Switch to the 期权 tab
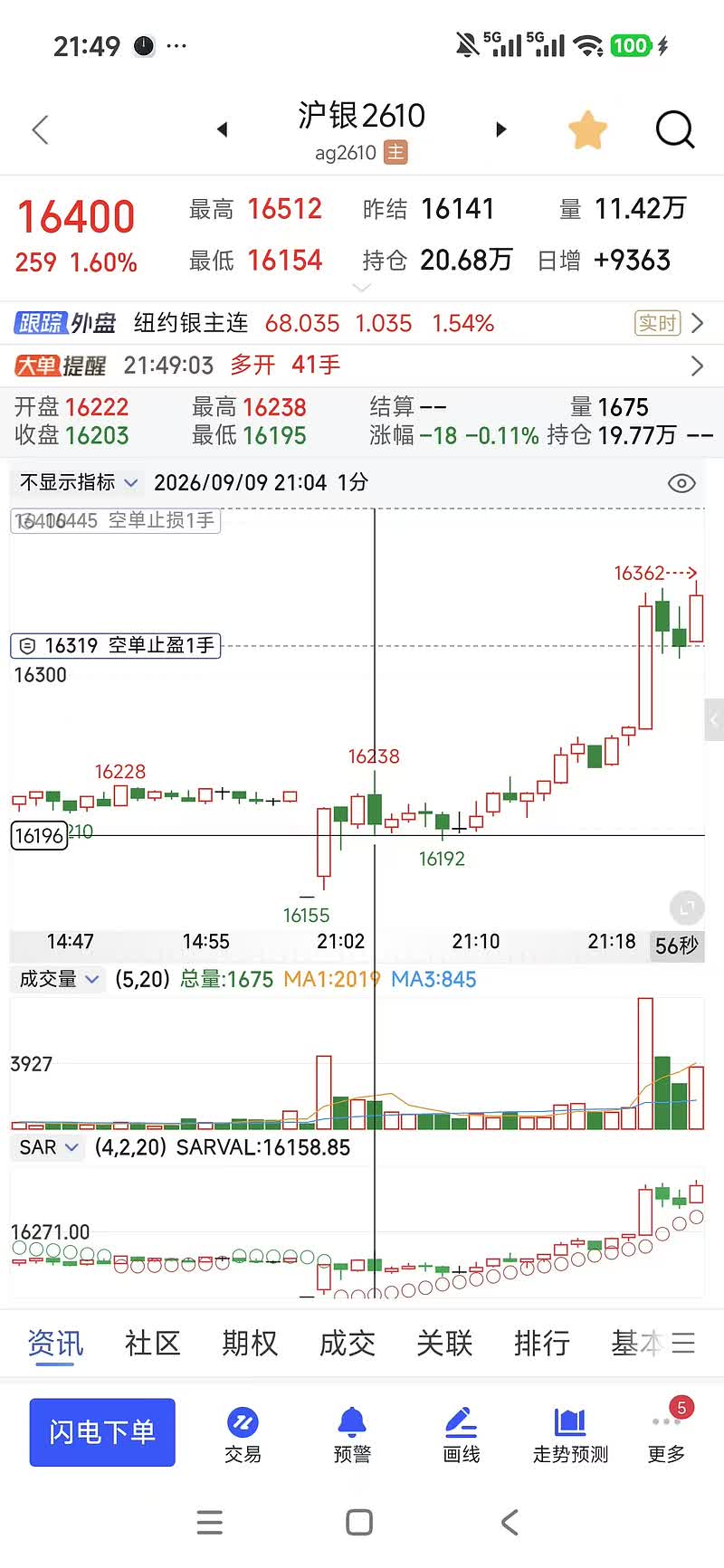The image size is (724, 1568). 250,1344
